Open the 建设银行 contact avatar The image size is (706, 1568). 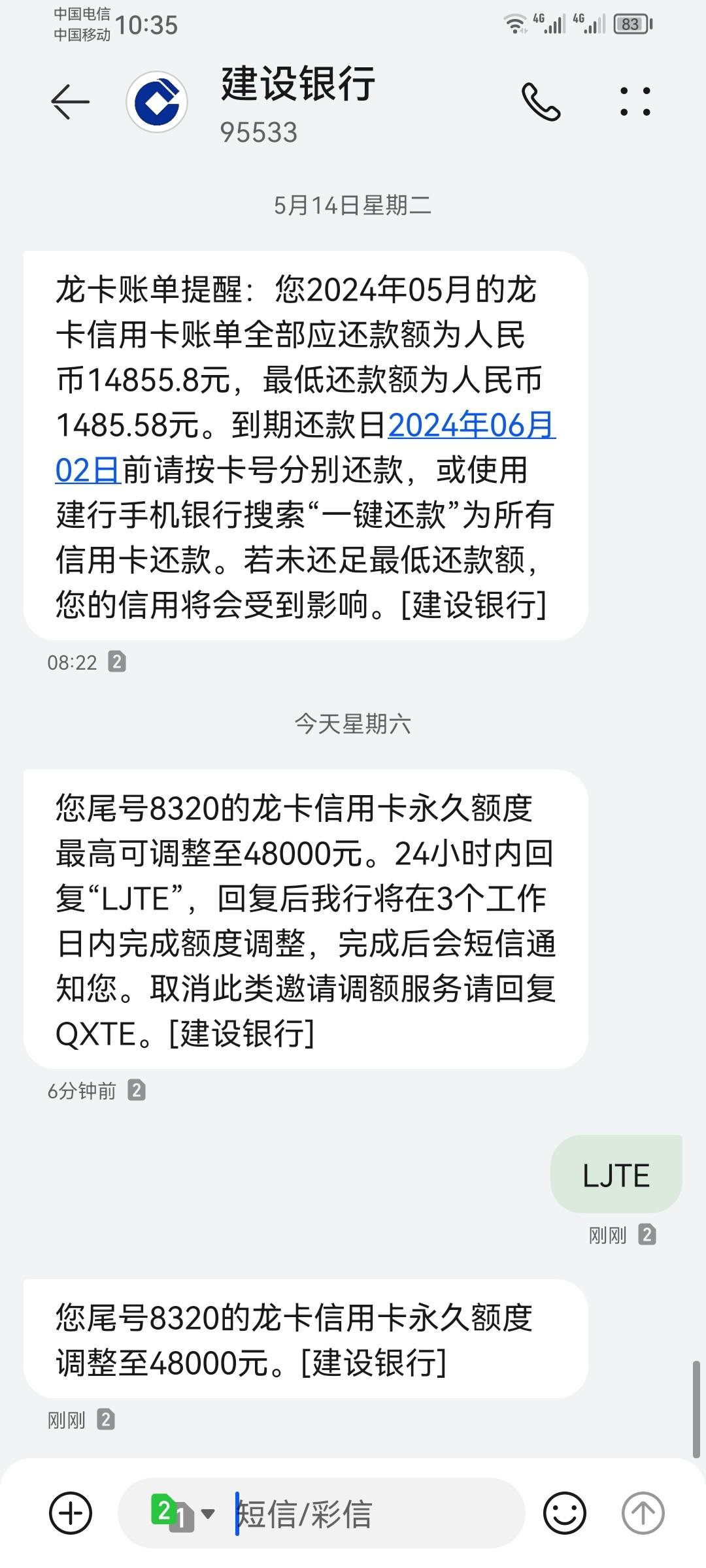coord(157,102)
